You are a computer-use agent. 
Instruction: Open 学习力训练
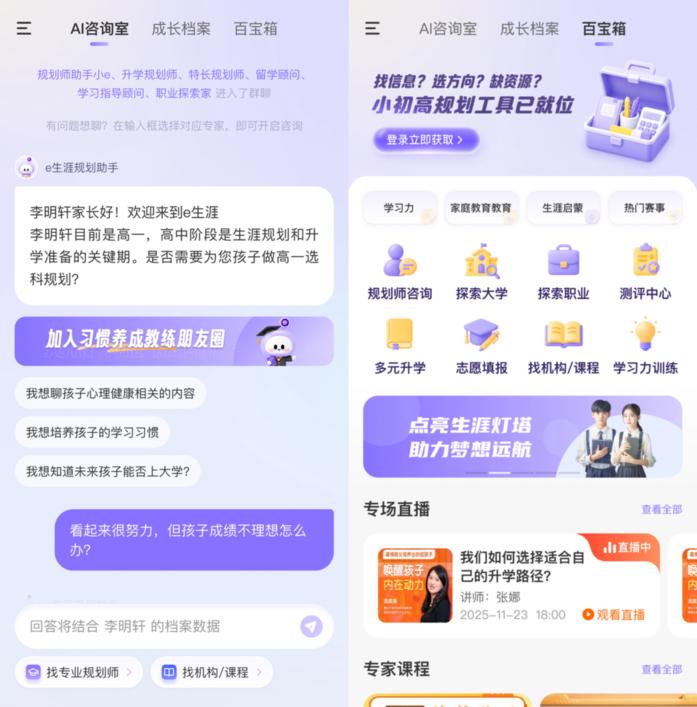tap(645, 346)
